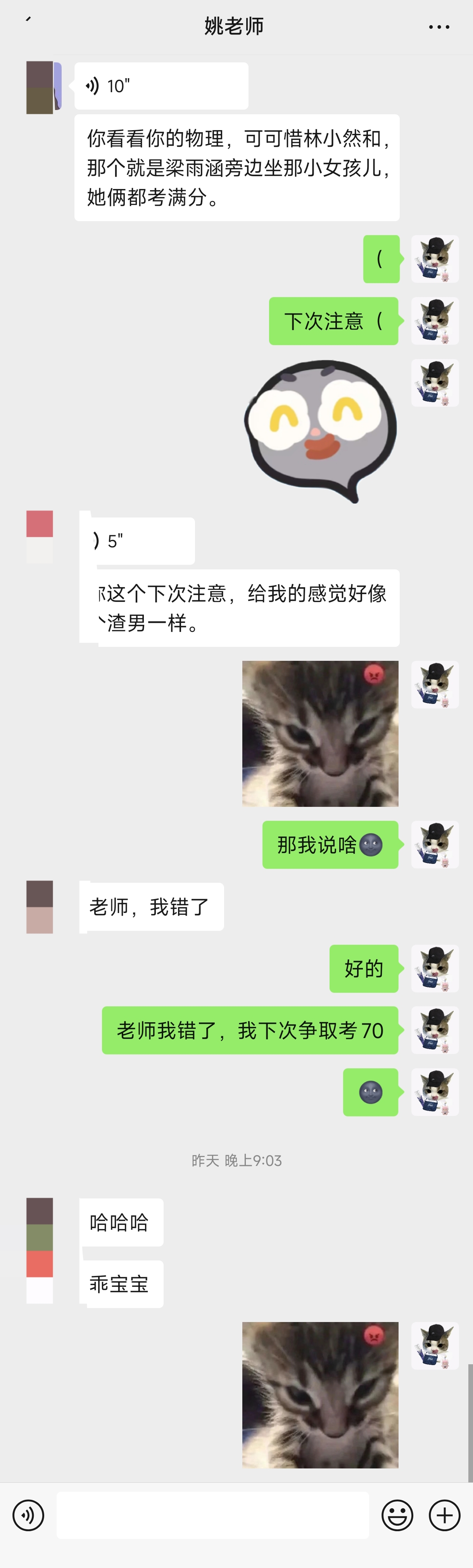Viewport: 473px width, 1568px height.
Task: View the last angry kitten image
Action: pyautogui.click(x=320, y=1394)
